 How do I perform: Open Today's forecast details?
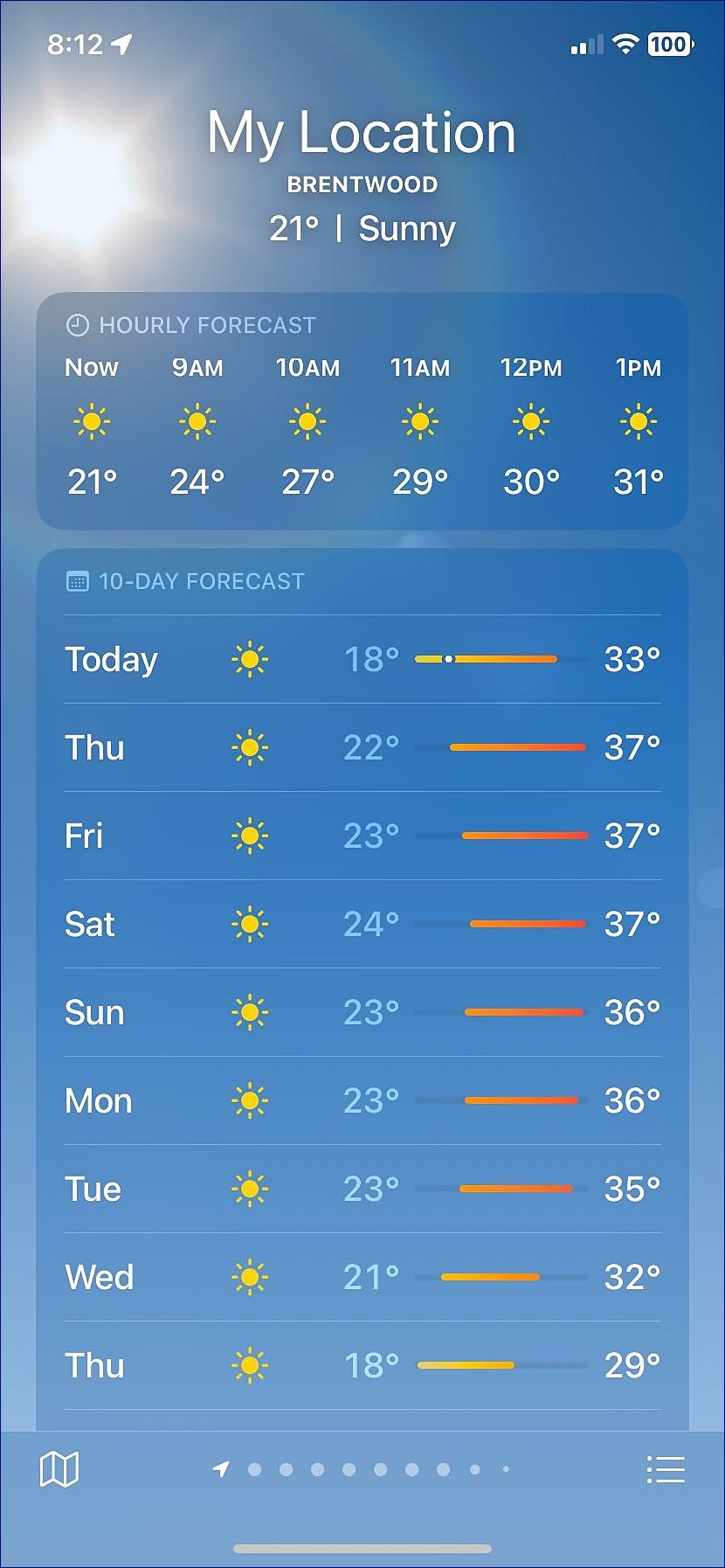click(362, 659)
